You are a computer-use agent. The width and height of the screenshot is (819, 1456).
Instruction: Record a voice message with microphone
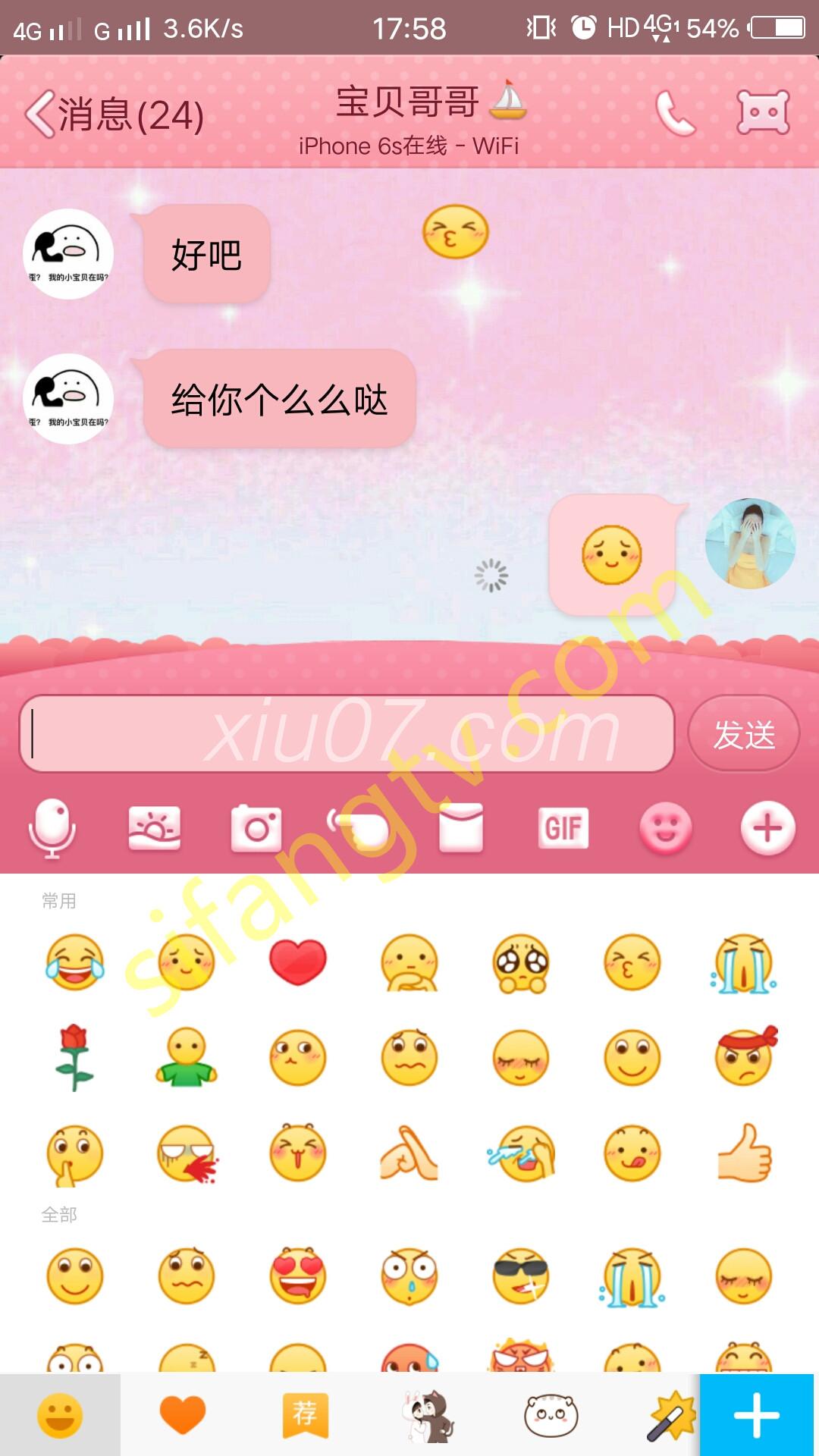(x=52, y=828)
